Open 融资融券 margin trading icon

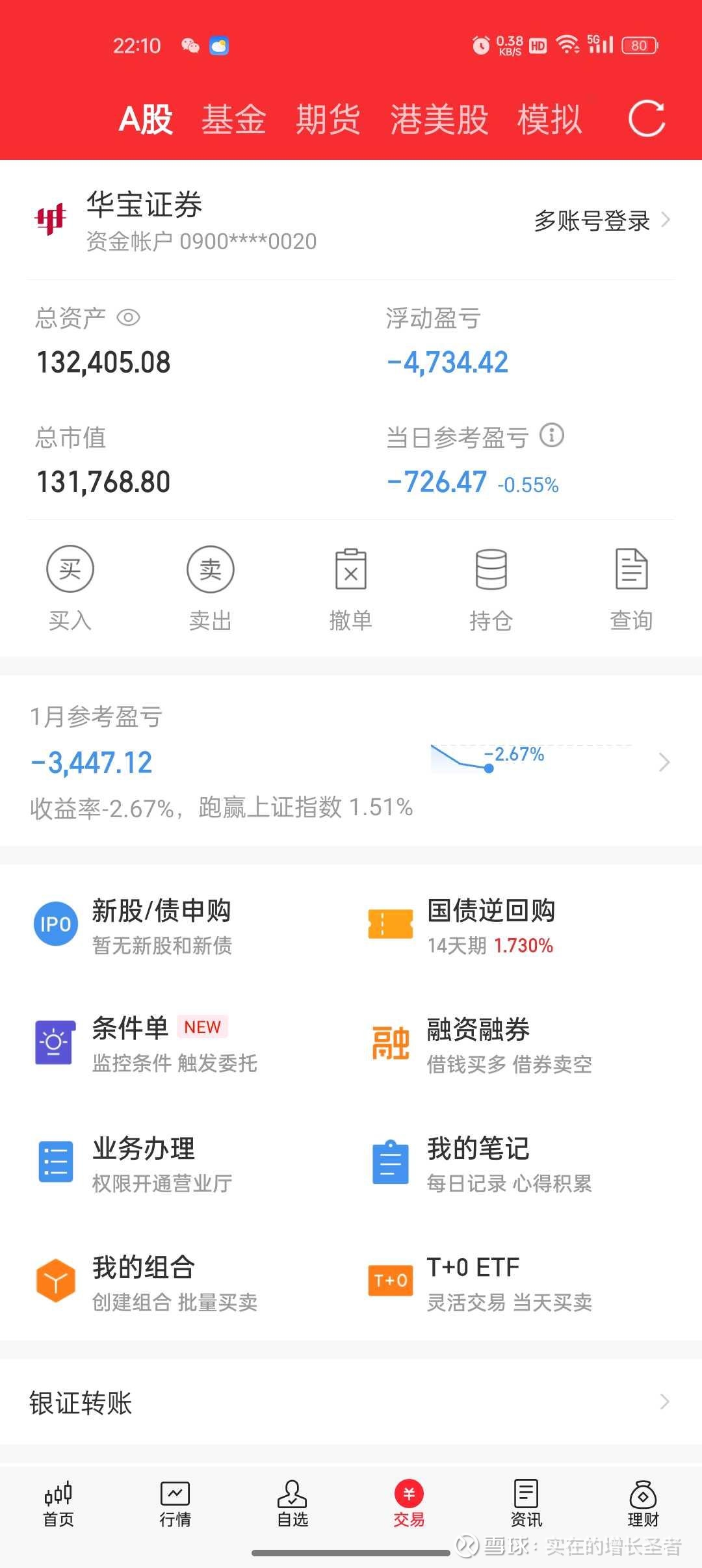(x=390, y=1040)
